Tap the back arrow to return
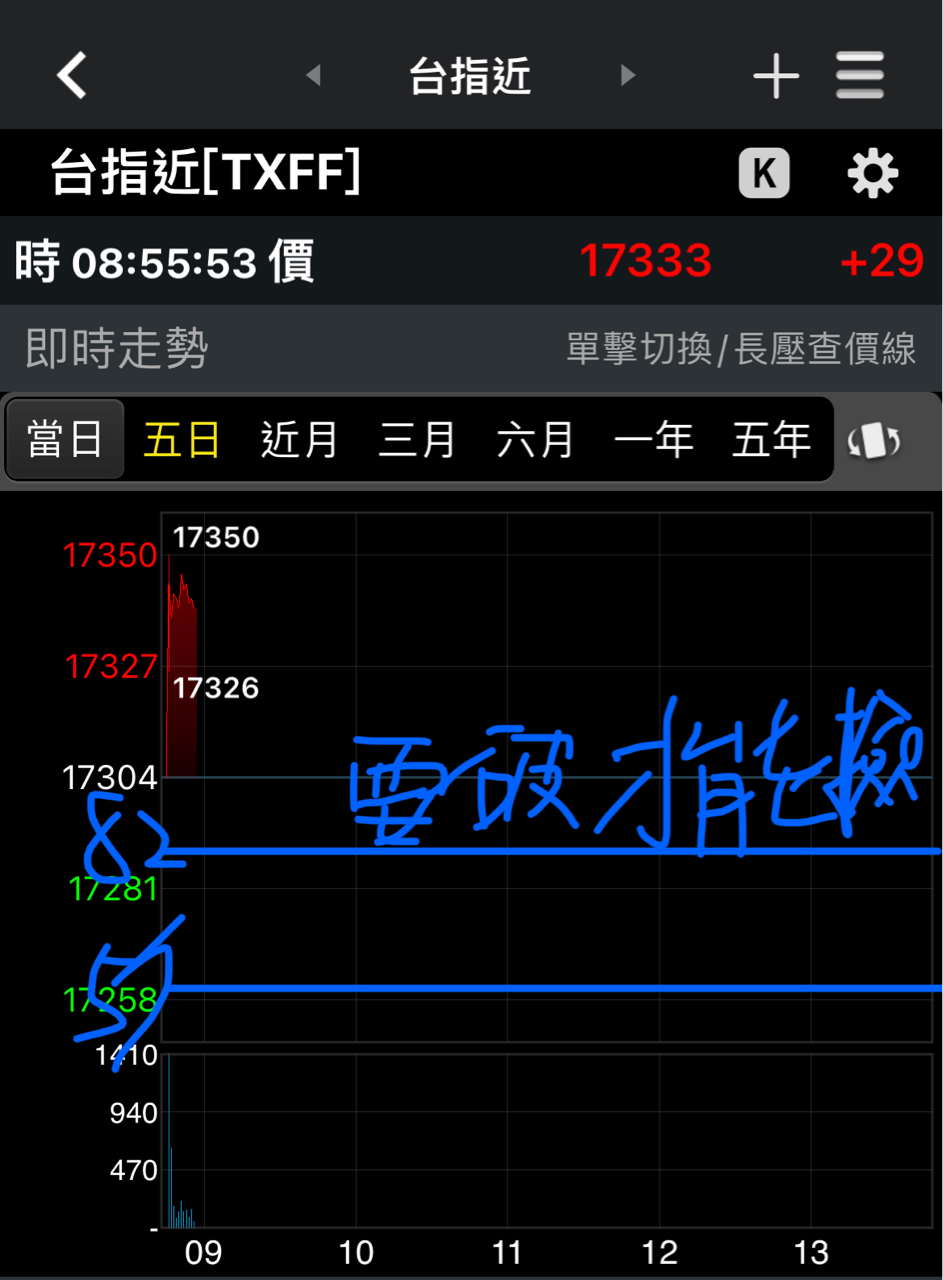This screenshot has height=1280, width=943. click(70, 75)
